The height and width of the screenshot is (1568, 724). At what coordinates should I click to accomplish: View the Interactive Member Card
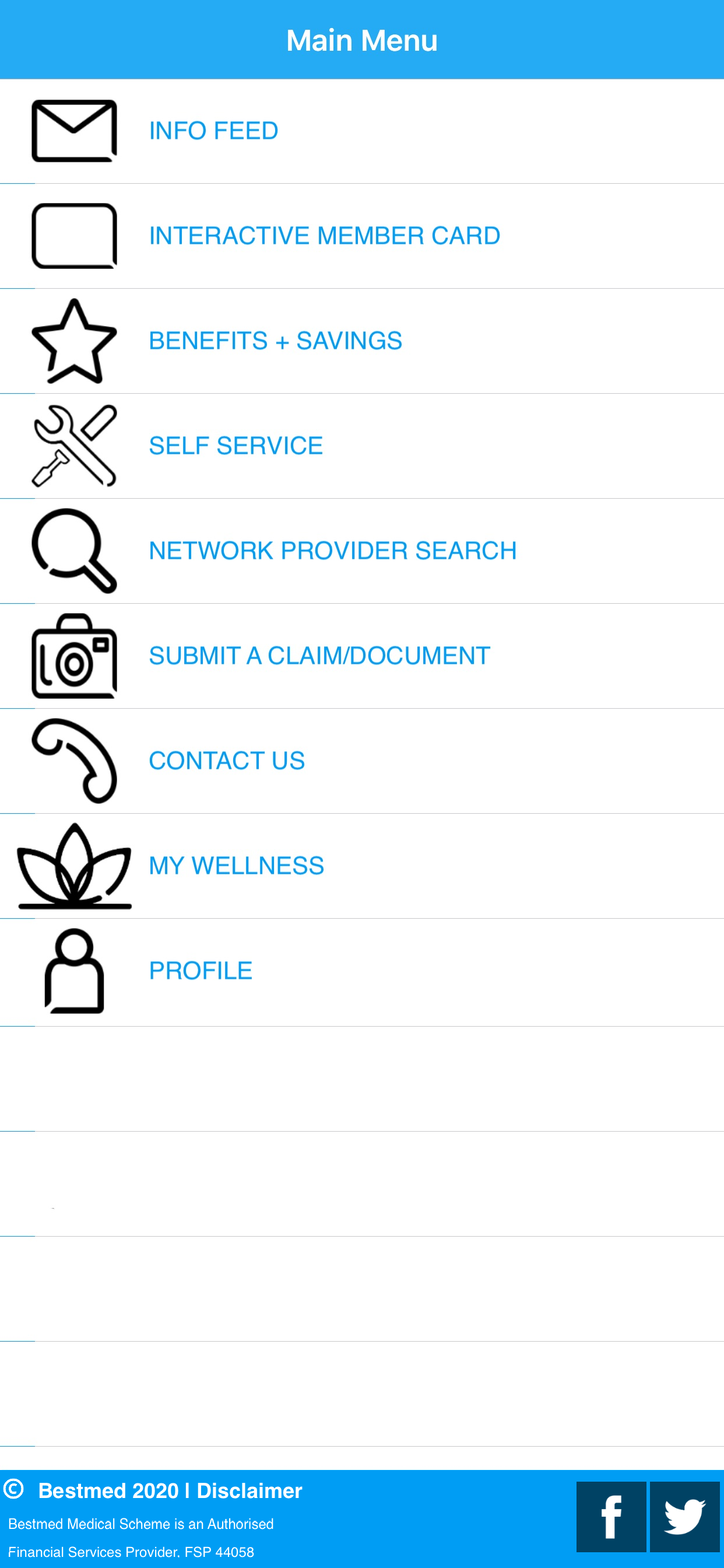[x=324, y=236]
